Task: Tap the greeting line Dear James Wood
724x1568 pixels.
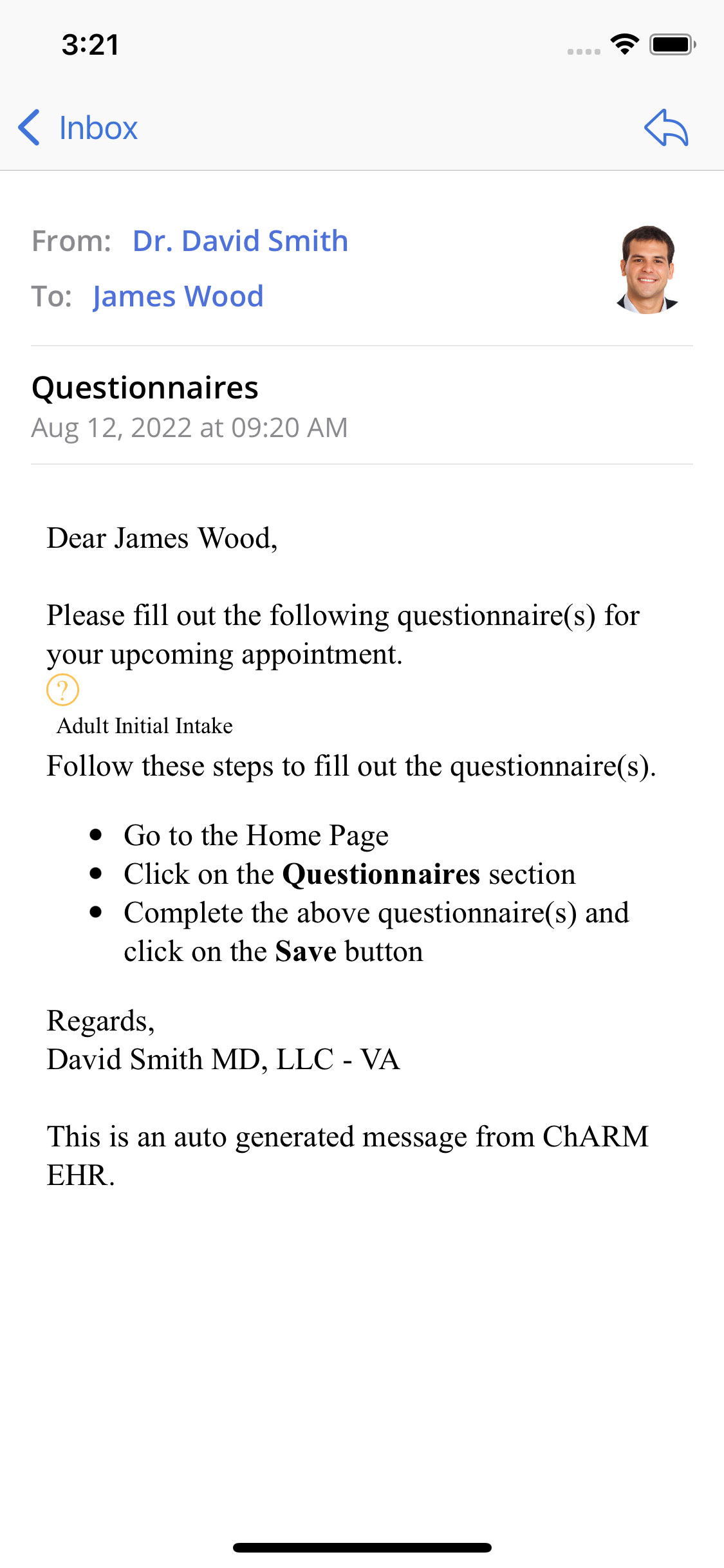Action: (x=162, y=537)
